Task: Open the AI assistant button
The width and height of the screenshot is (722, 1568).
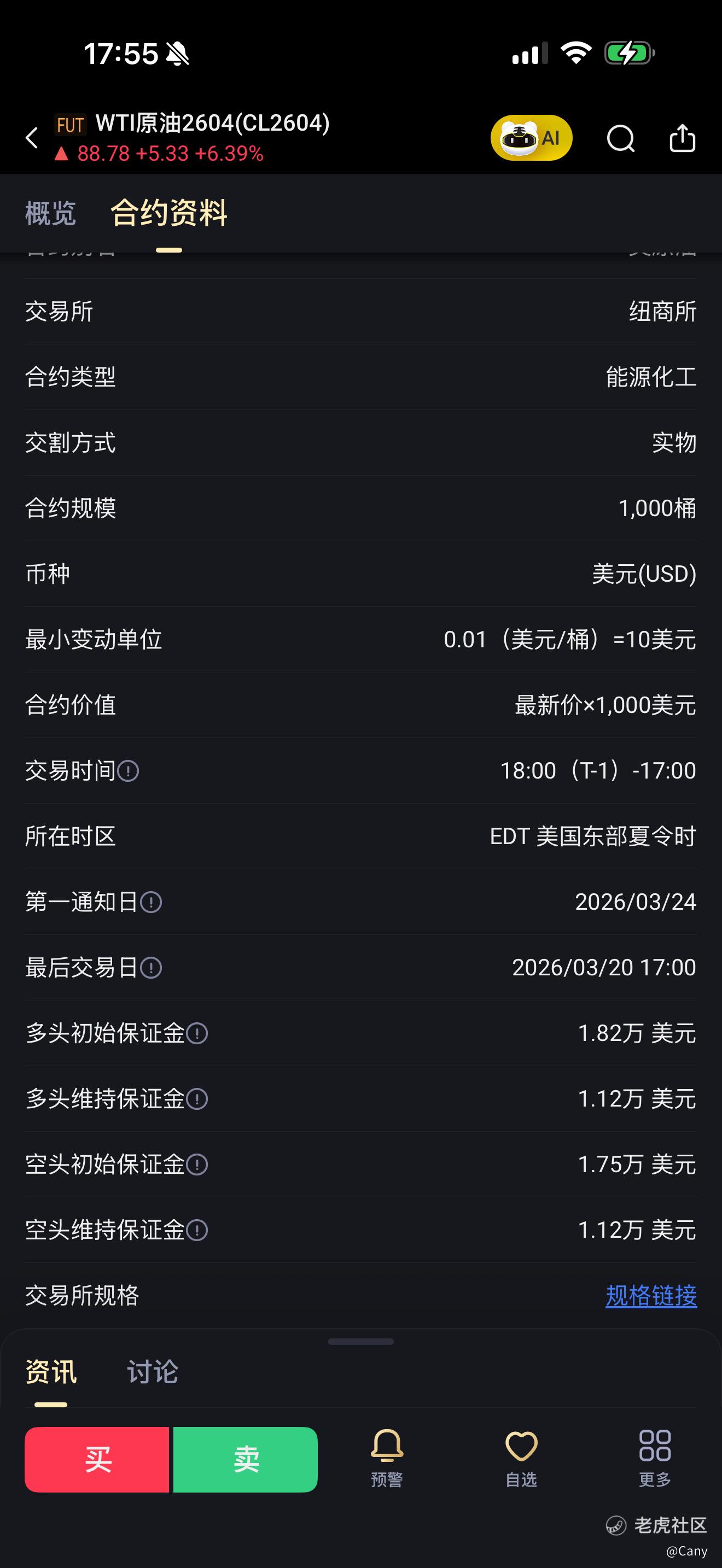Action: [x=531, y=138]
